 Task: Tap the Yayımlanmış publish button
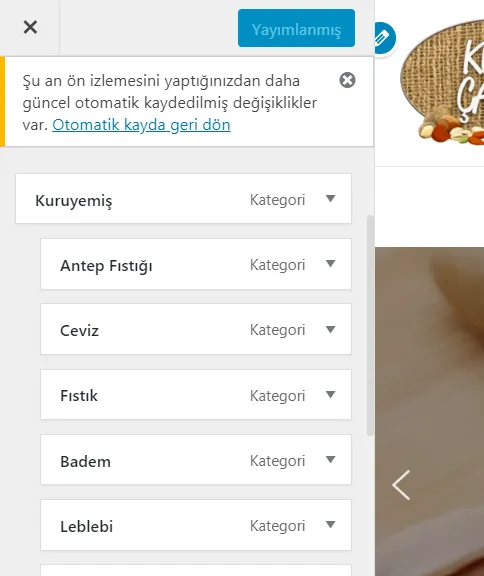point(296,28)
